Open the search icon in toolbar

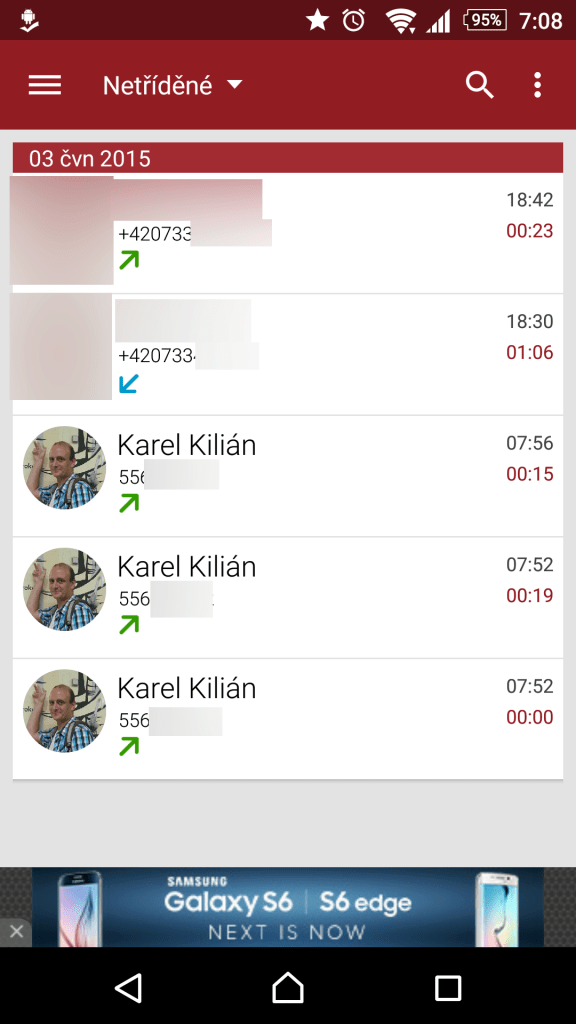479,85
